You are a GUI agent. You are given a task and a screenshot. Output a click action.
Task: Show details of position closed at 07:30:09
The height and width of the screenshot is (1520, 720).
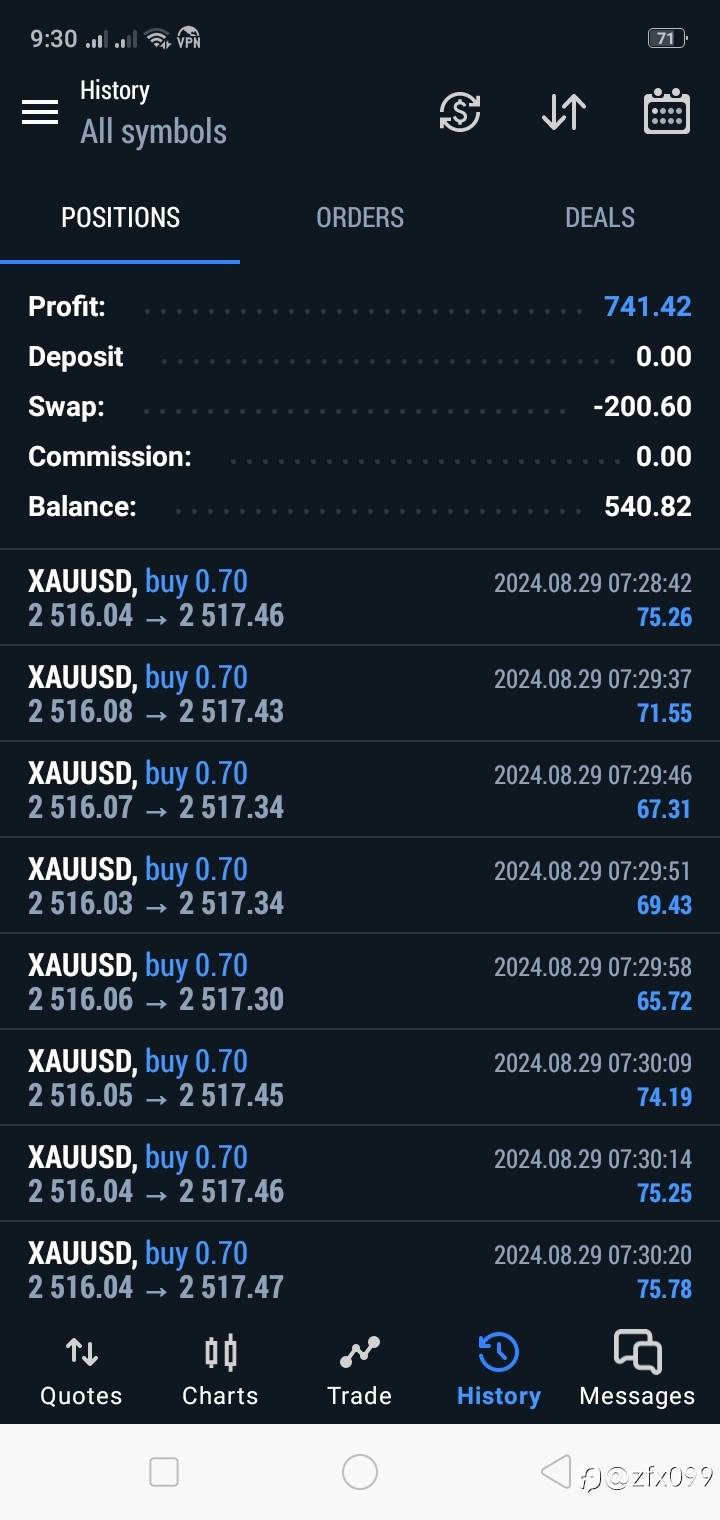pos(360,1078)
